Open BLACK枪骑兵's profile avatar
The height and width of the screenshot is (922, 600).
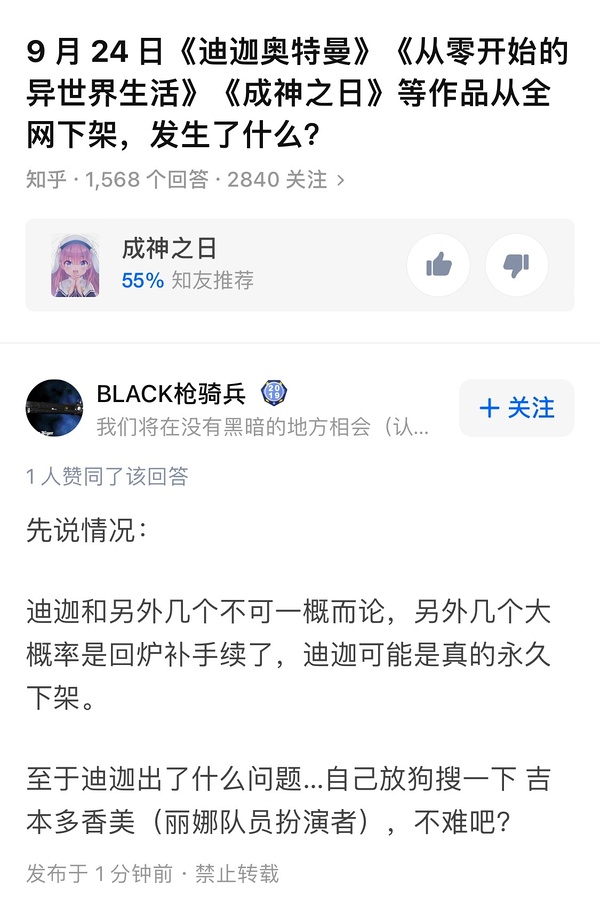54,408
